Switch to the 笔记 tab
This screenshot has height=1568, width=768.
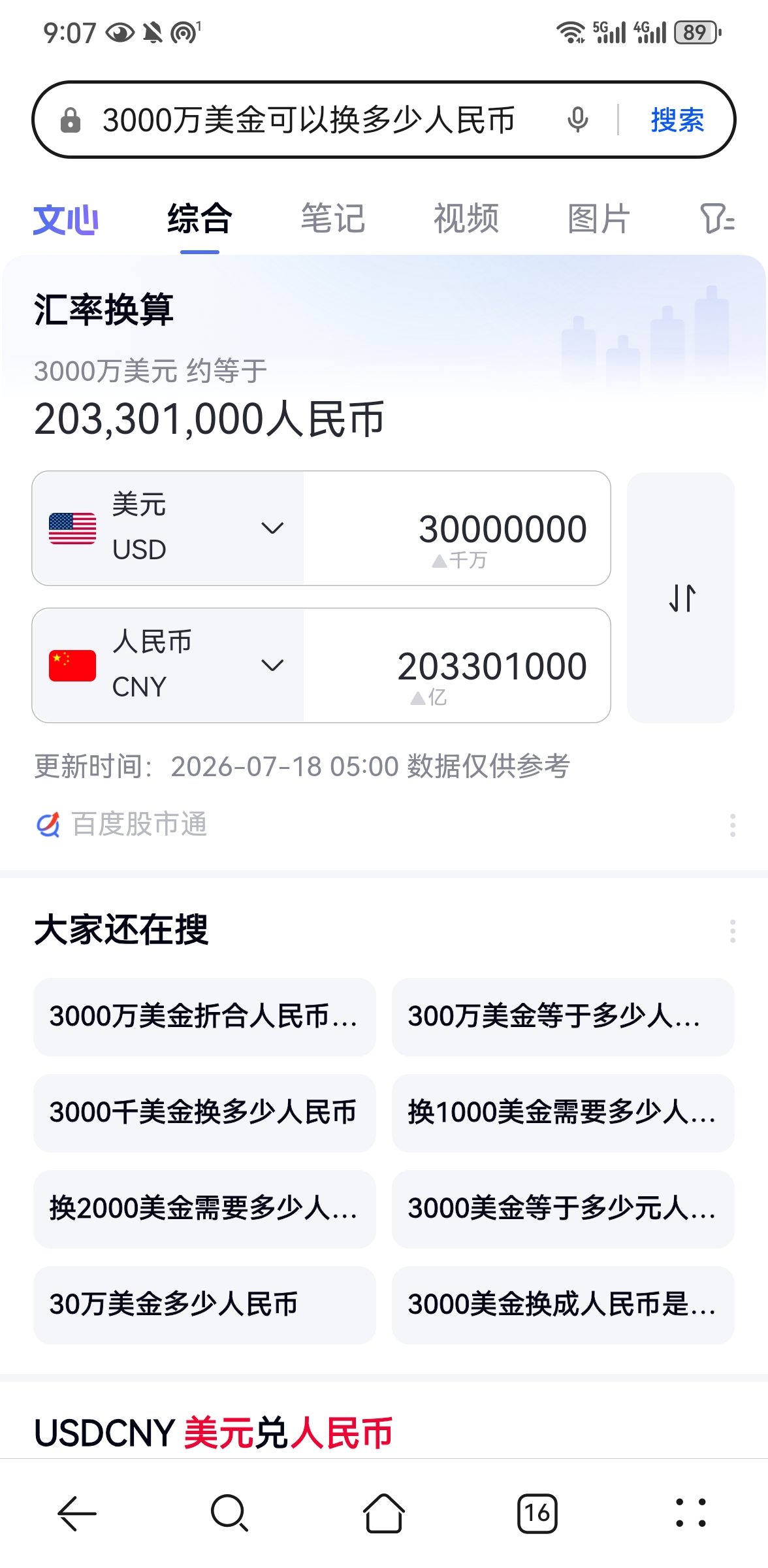(x=332, y=219)
